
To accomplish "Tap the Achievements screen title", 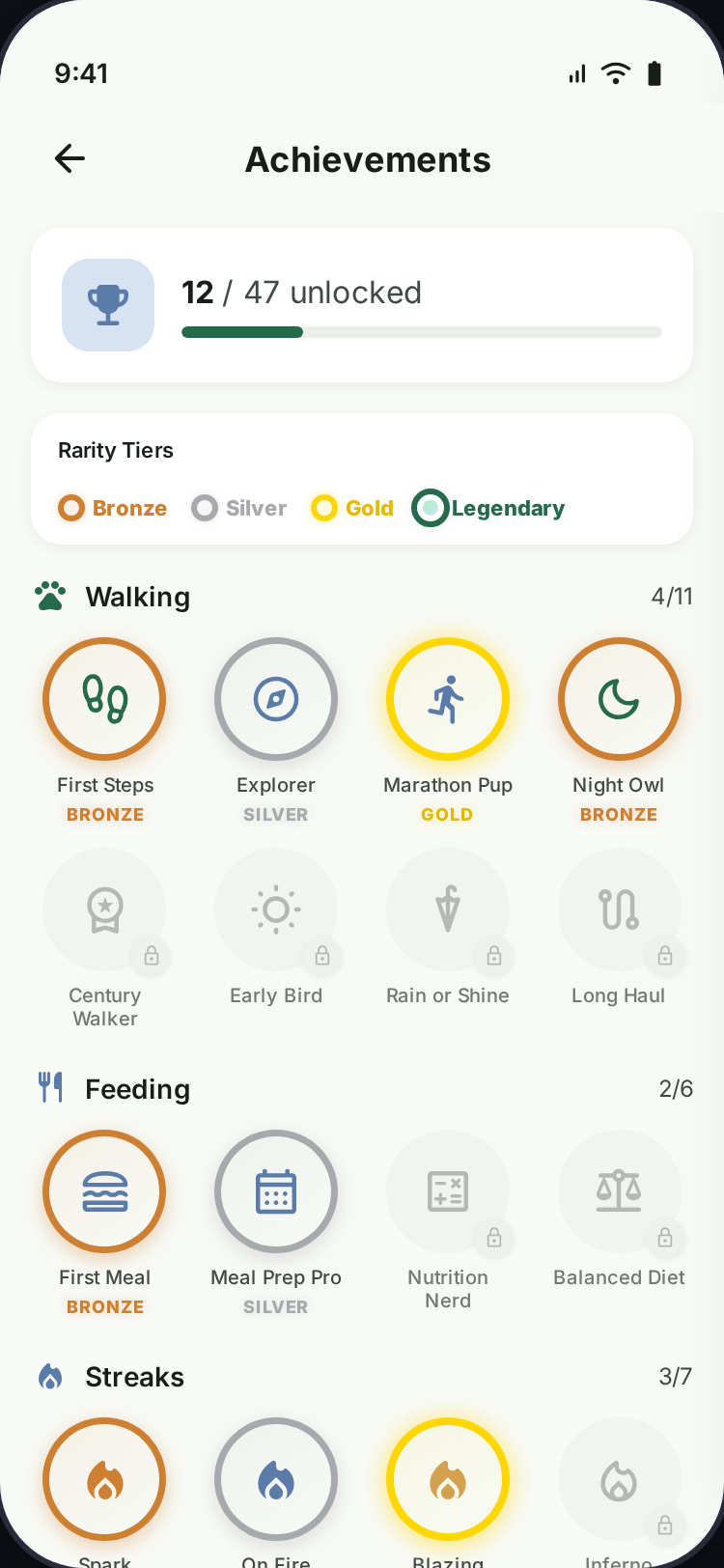I will tap(368, 159).
